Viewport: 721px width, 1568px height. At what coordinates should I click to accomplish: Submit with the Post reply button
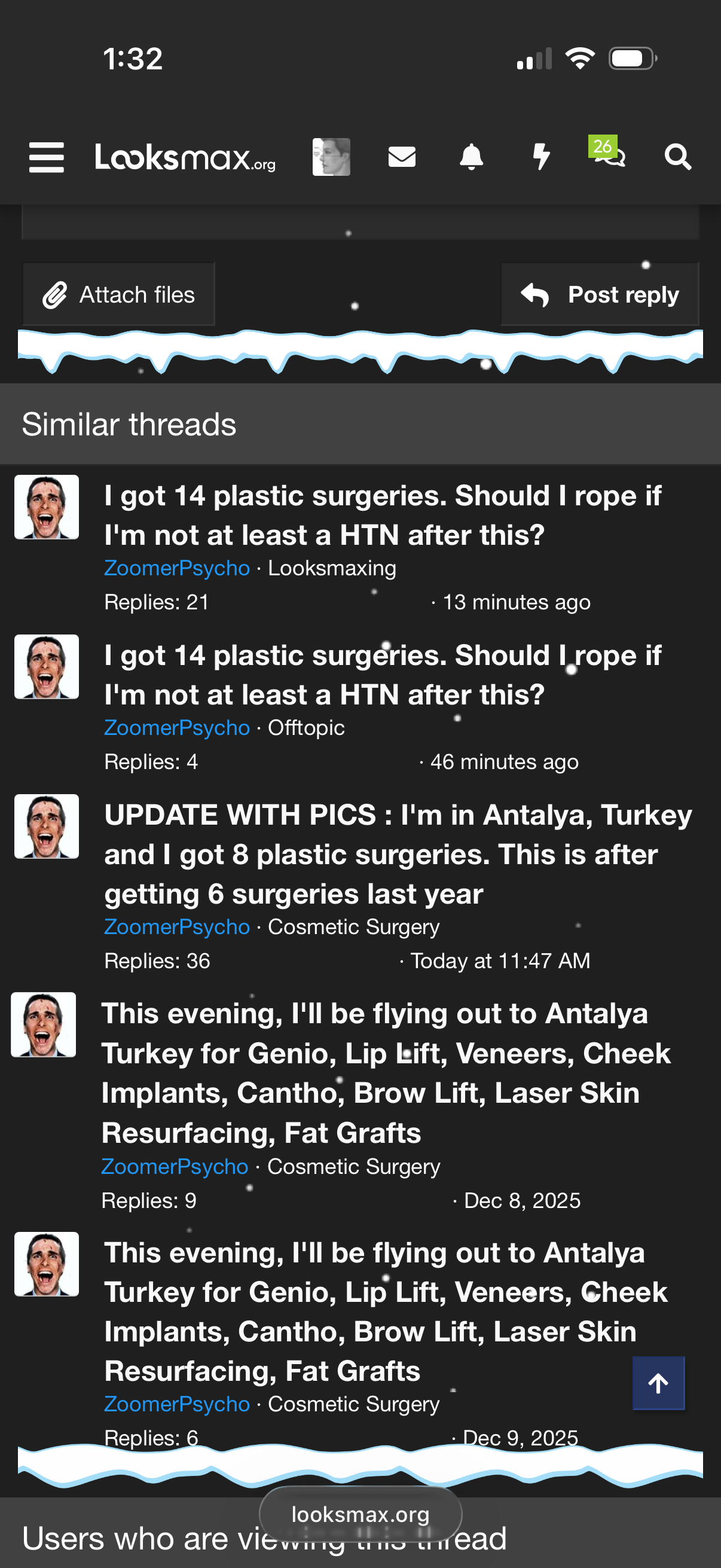599,295
